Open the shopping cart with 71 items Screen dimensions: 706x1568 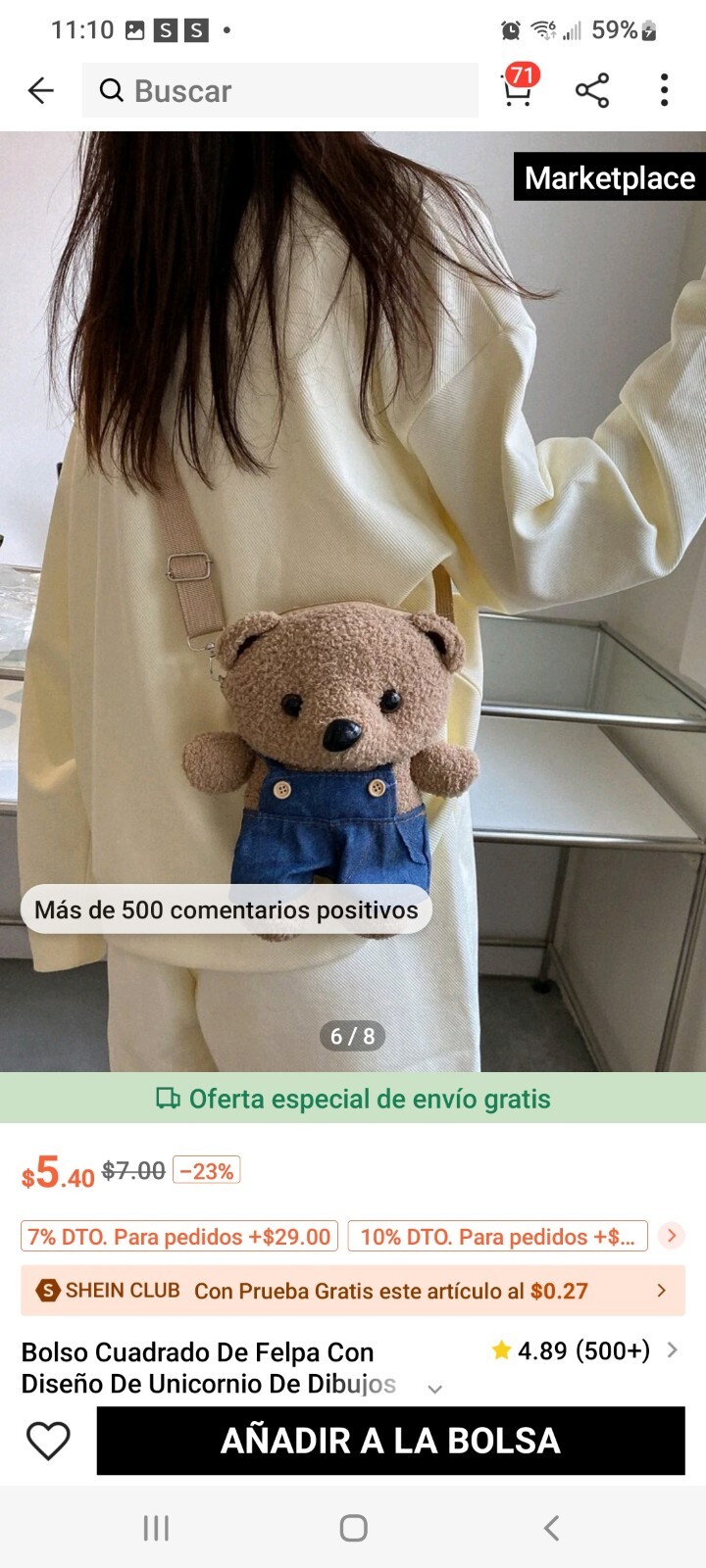[518, 89]
